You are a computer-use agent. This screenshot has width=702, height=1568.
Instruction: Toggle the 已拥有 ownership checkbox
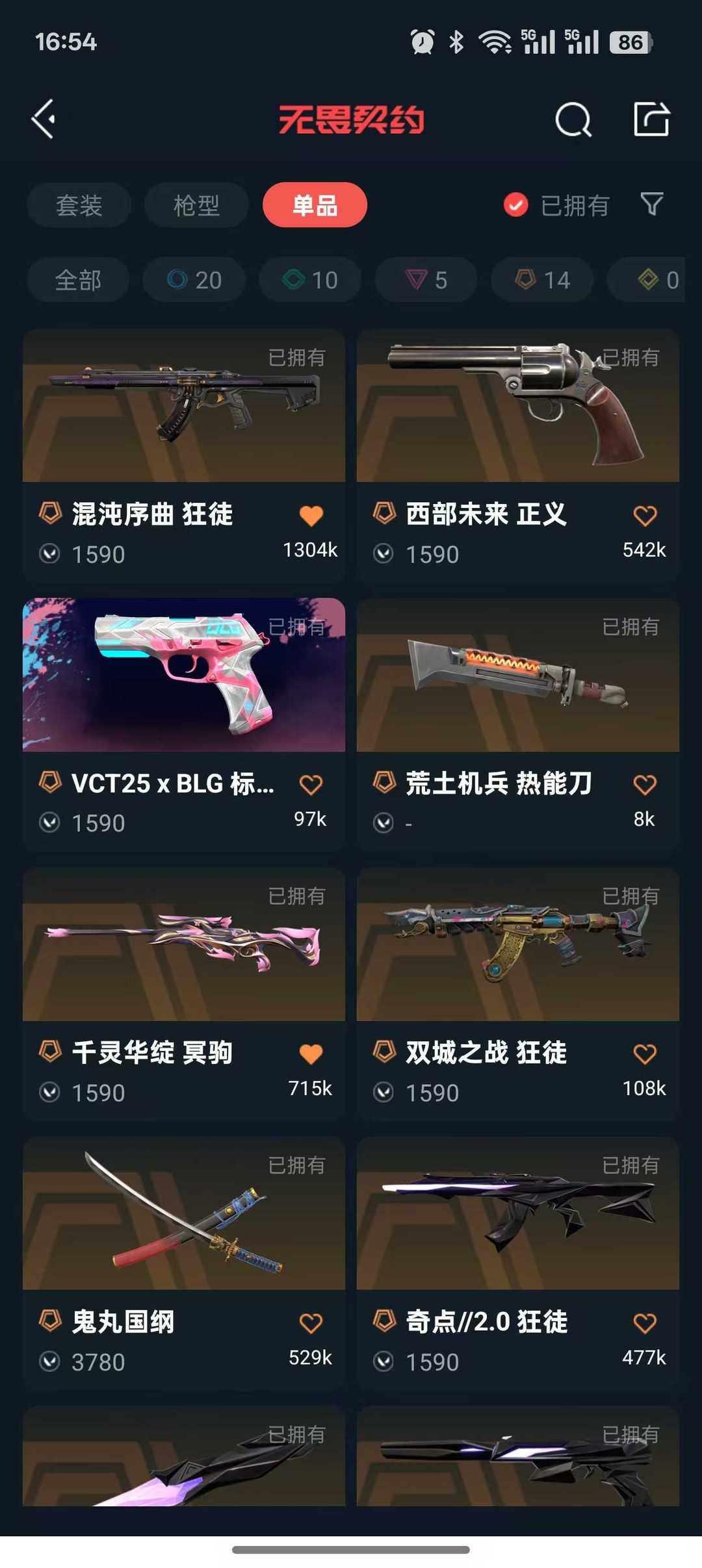pyautogui.click(x=515, y=205)
